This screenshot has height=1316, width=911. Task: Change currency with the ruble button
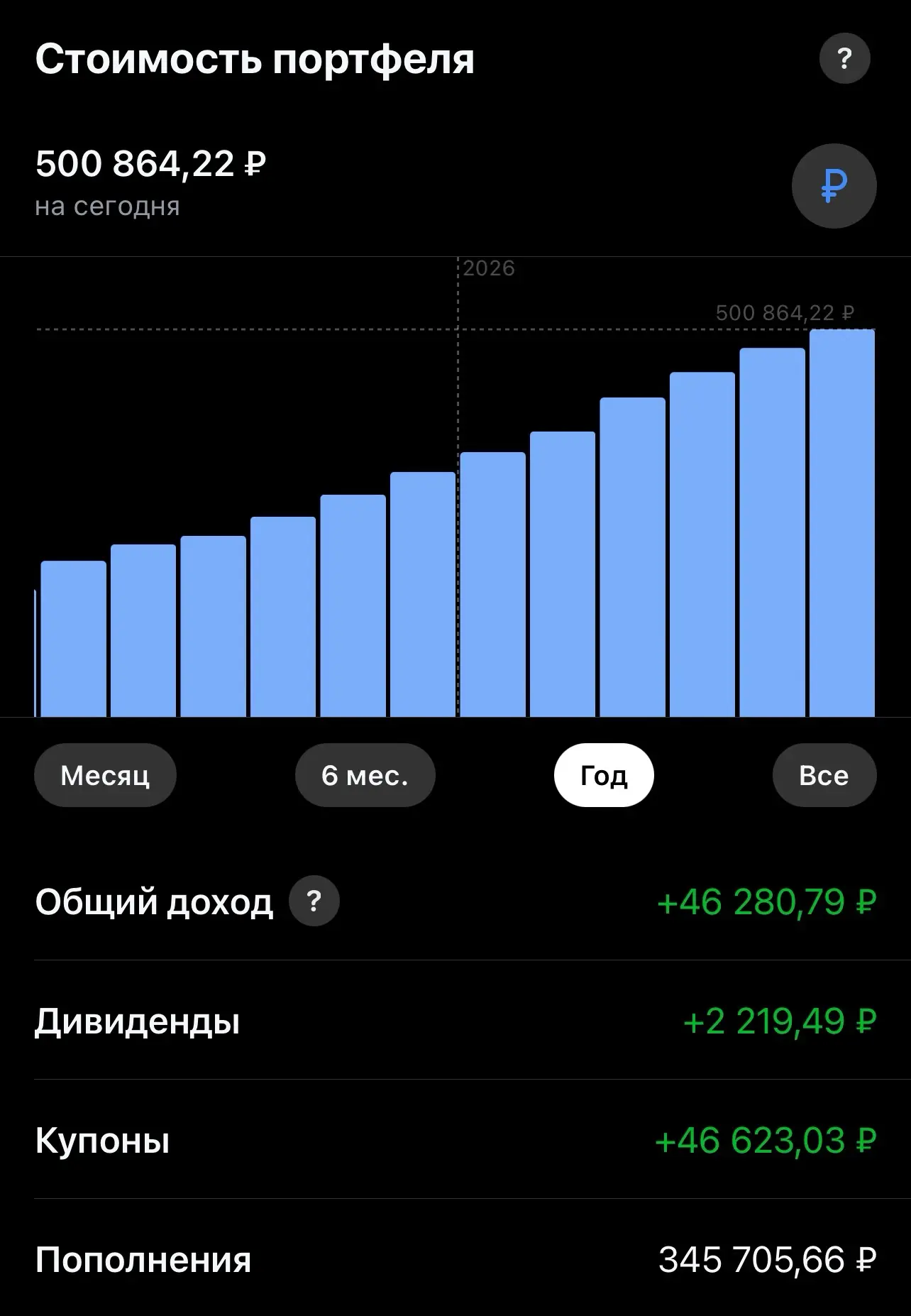point(834,186)
